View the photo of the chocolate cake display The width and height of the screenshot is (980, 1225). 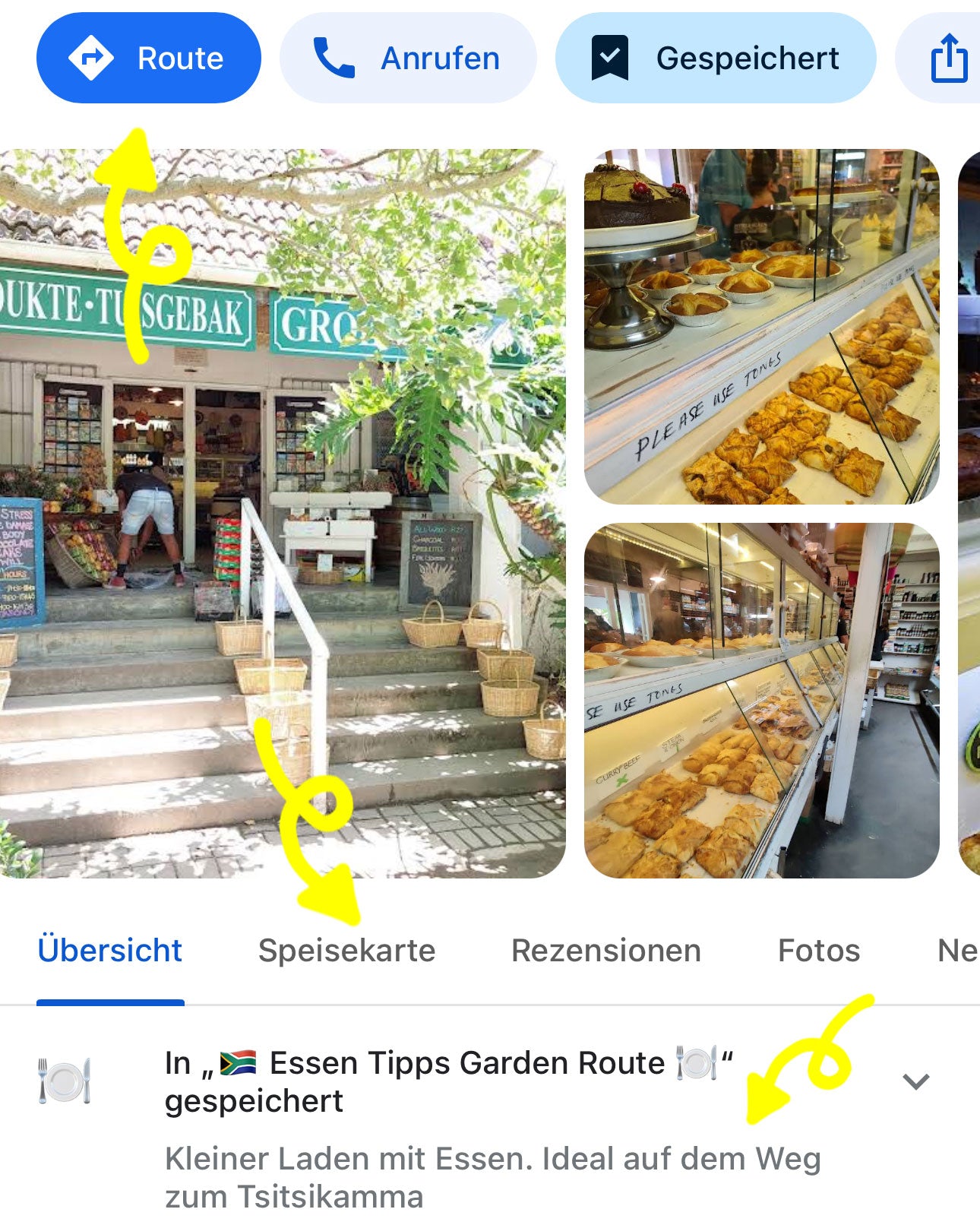[x=761, y=326]
